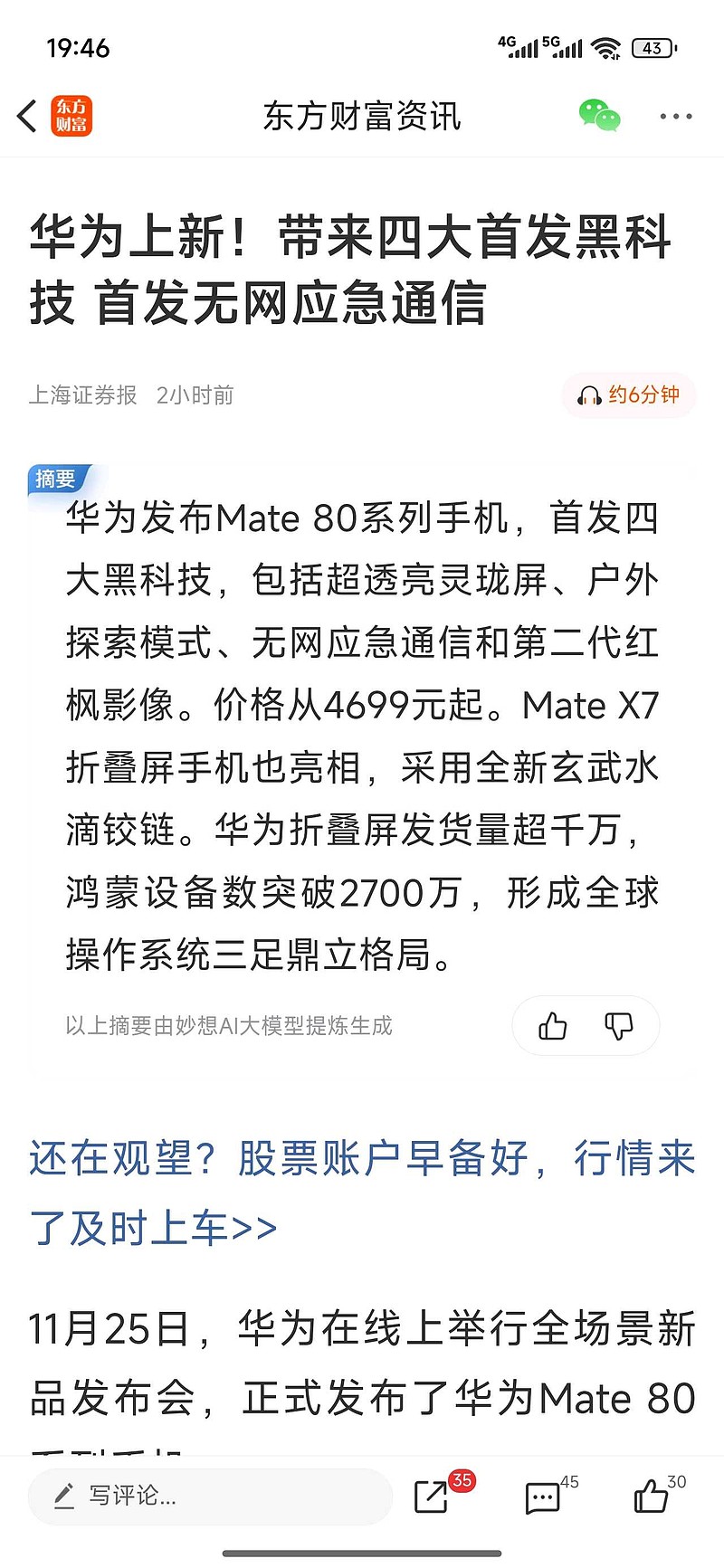Screen dimensions: 724x1568
Task: Tap the 以上摘要由妙想AI大模型提炼生成 note
Action: click(229, 1026)
